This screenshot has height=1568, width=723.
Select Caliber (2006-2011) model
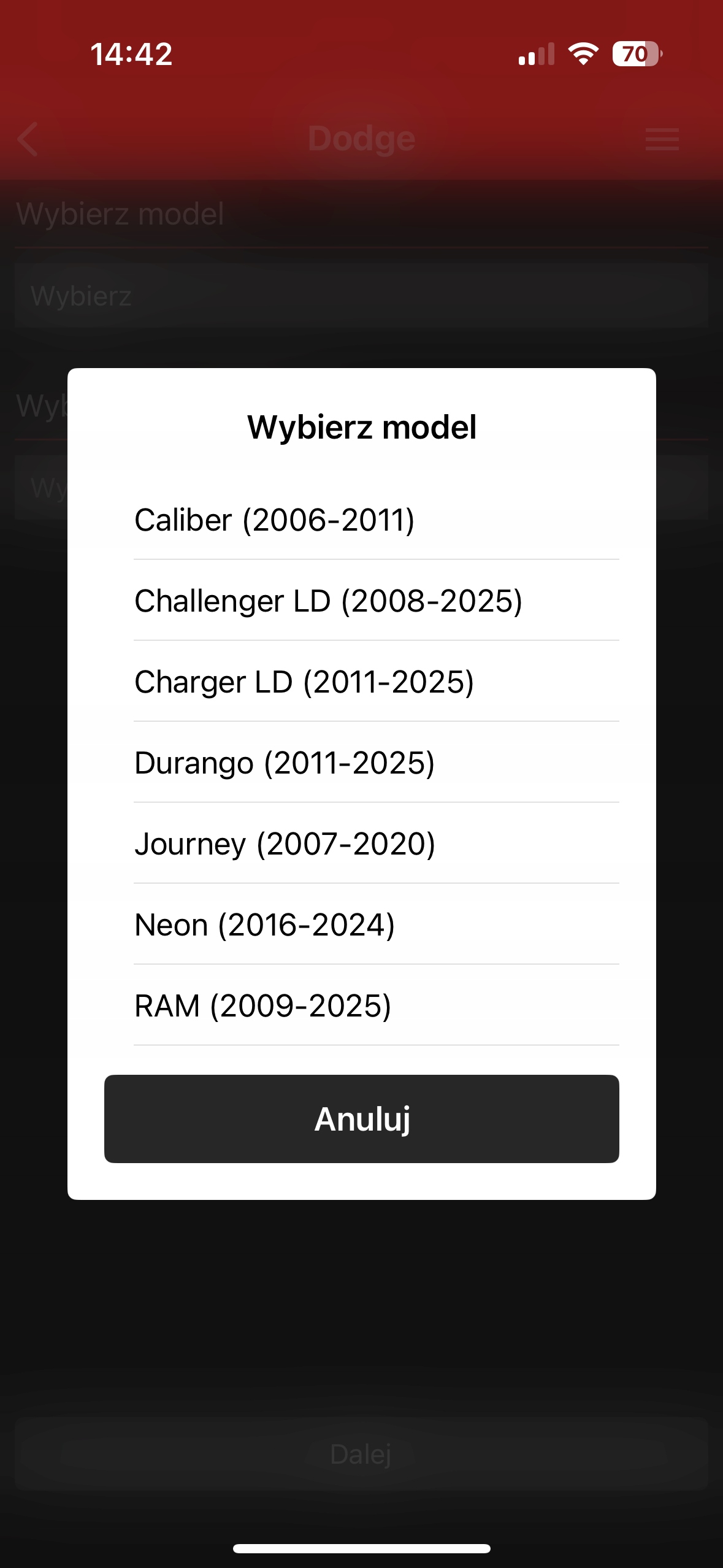pos(275,520)
